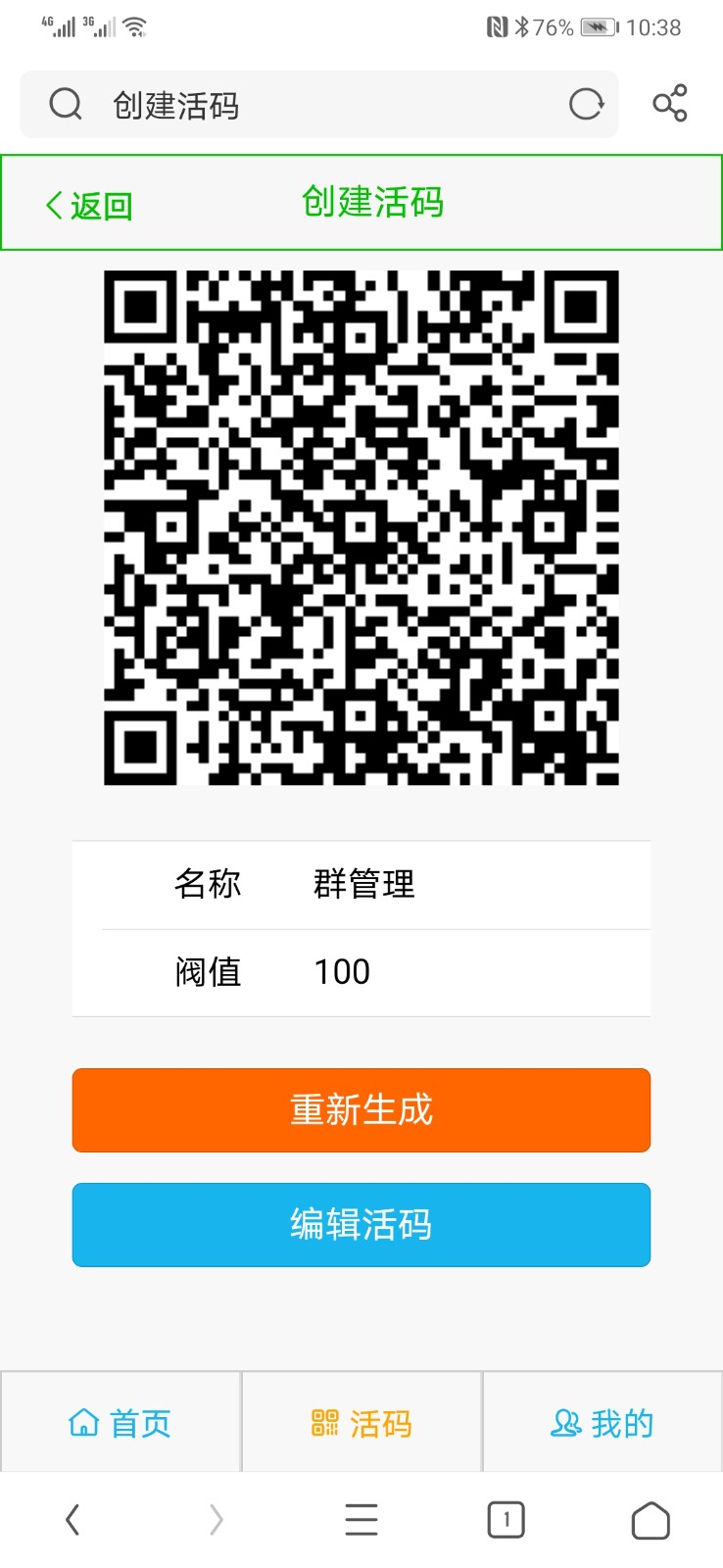This screenshot has width=723, height=1568.
Task: Switch to the 首页 tab
Action: point(120,1423)
